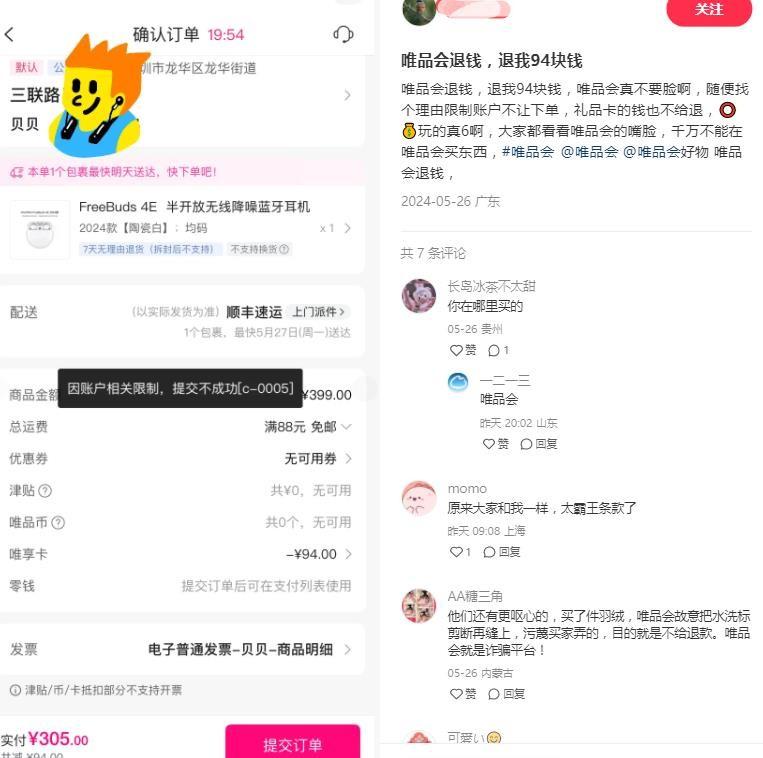The width and height of the screenshot is (763, 758).
Task: View AA糖三角's profile avatar
Action: (418, 606)
